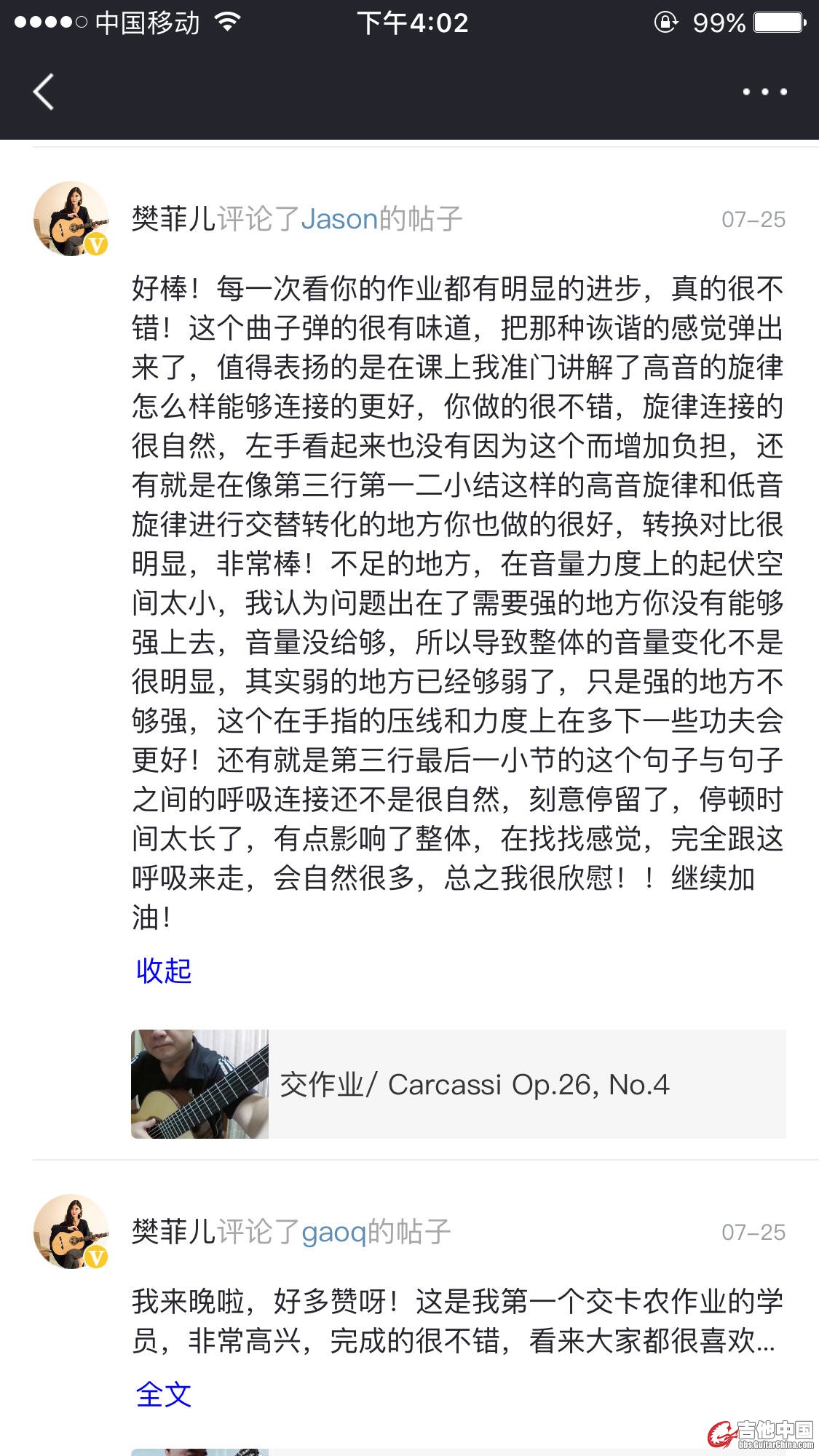Open the Jason username link
This screenshot has width=819, height=1456.
tap(339, 219)
